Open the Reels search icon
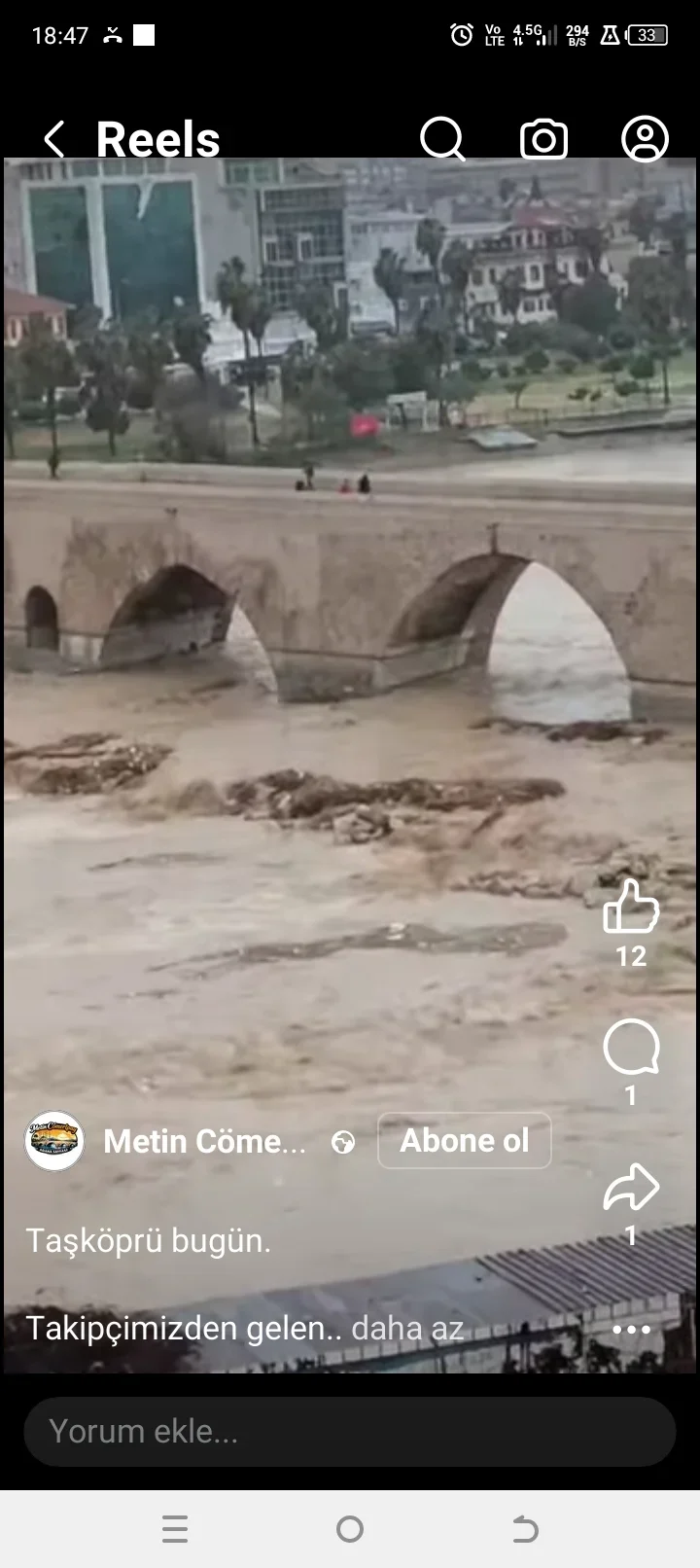700x1568 pixels. tap(443, 139)
